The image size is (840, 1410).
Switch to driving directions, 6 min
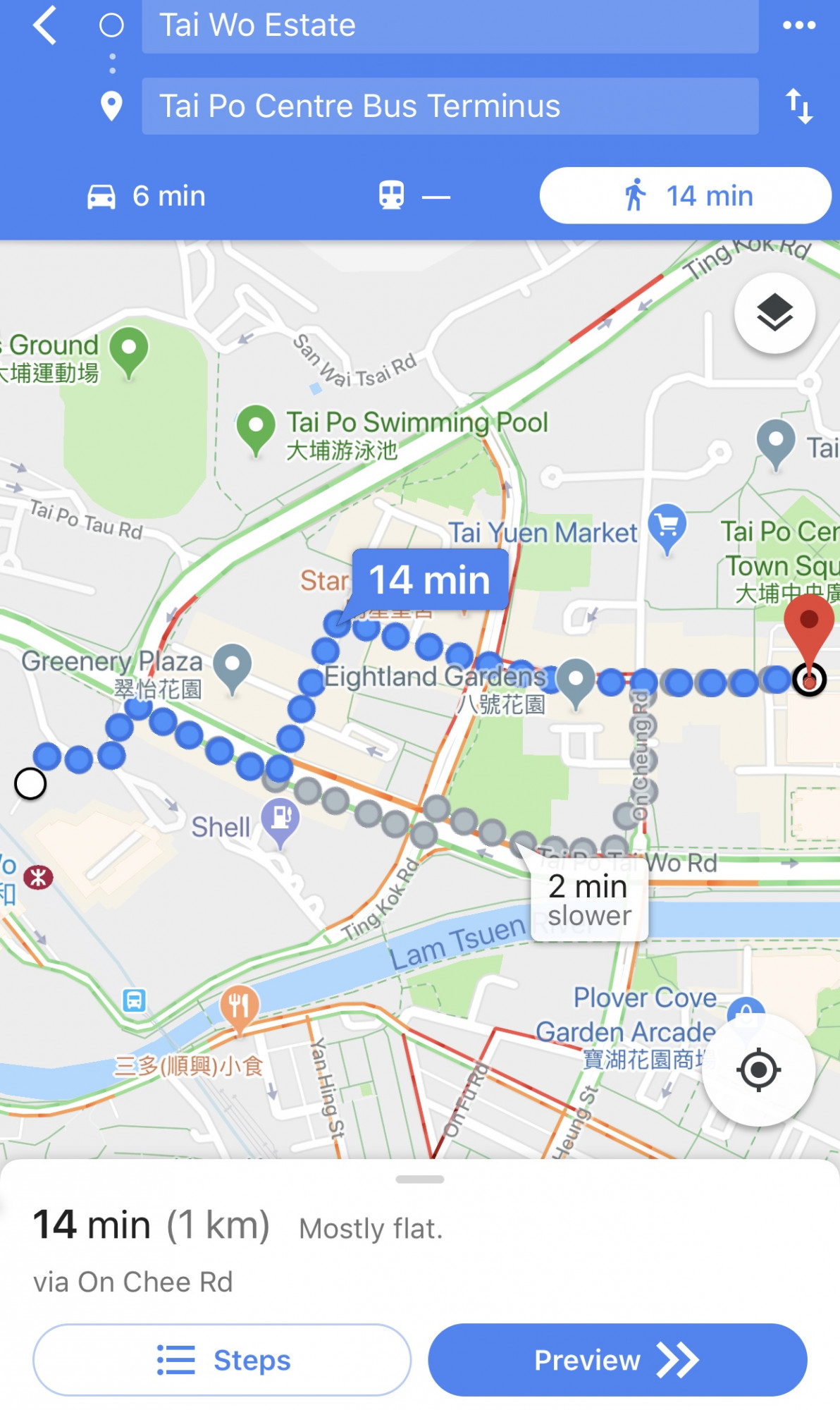tap(147, 196)
